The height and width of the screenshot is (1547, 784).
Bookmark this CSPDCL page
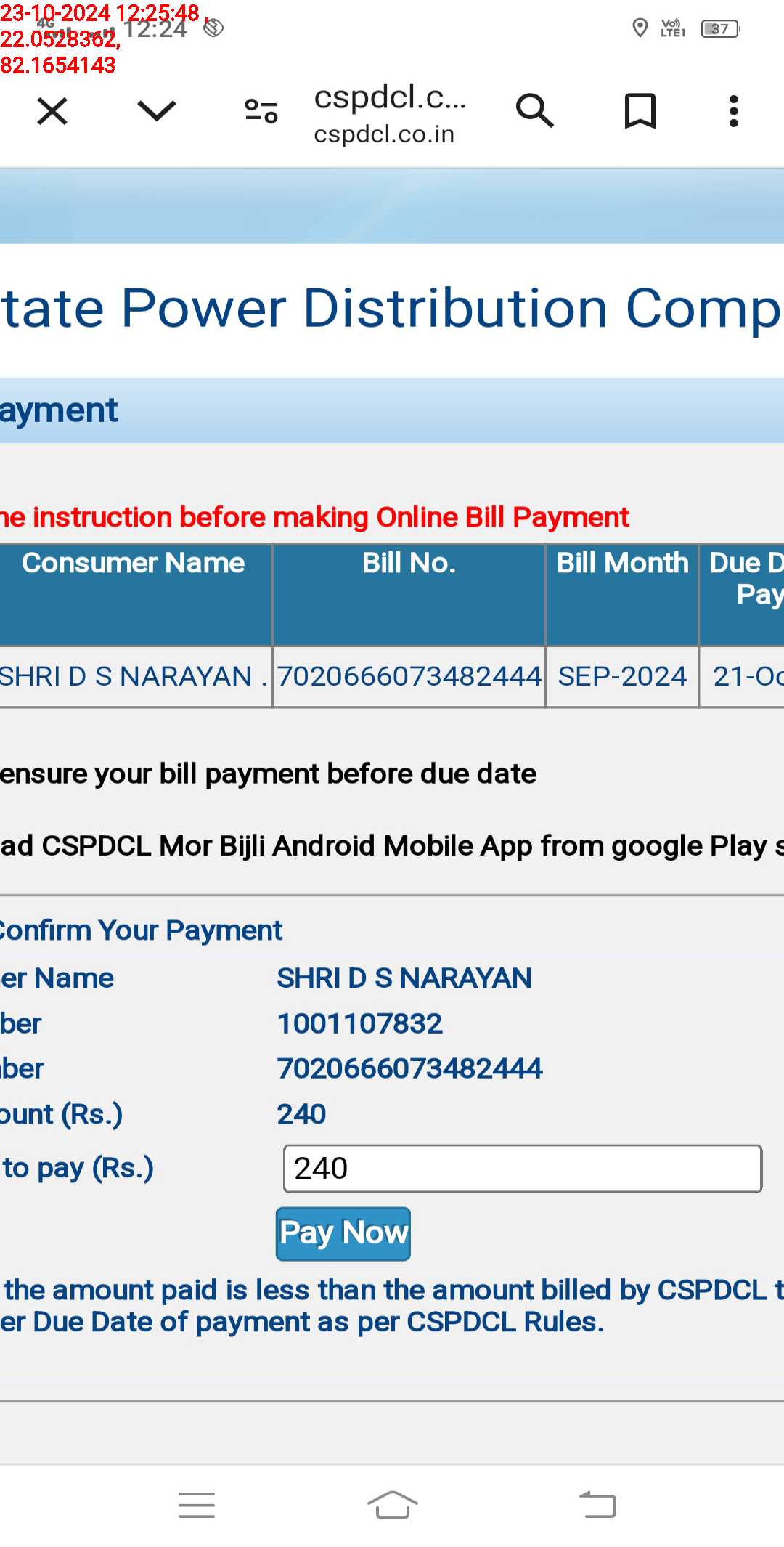(640, 111)
